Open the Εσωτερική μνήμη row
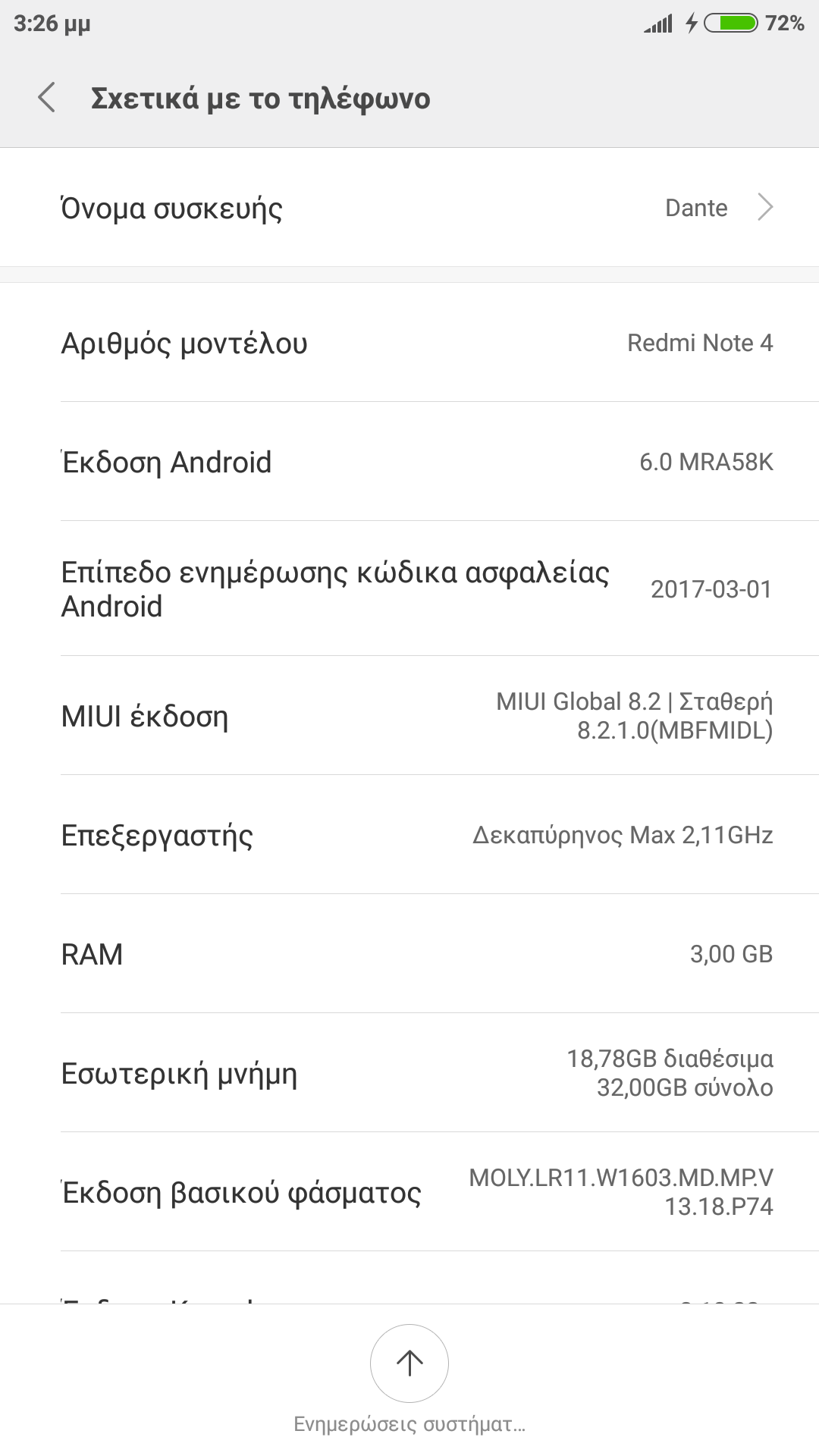 point(409,1073)
